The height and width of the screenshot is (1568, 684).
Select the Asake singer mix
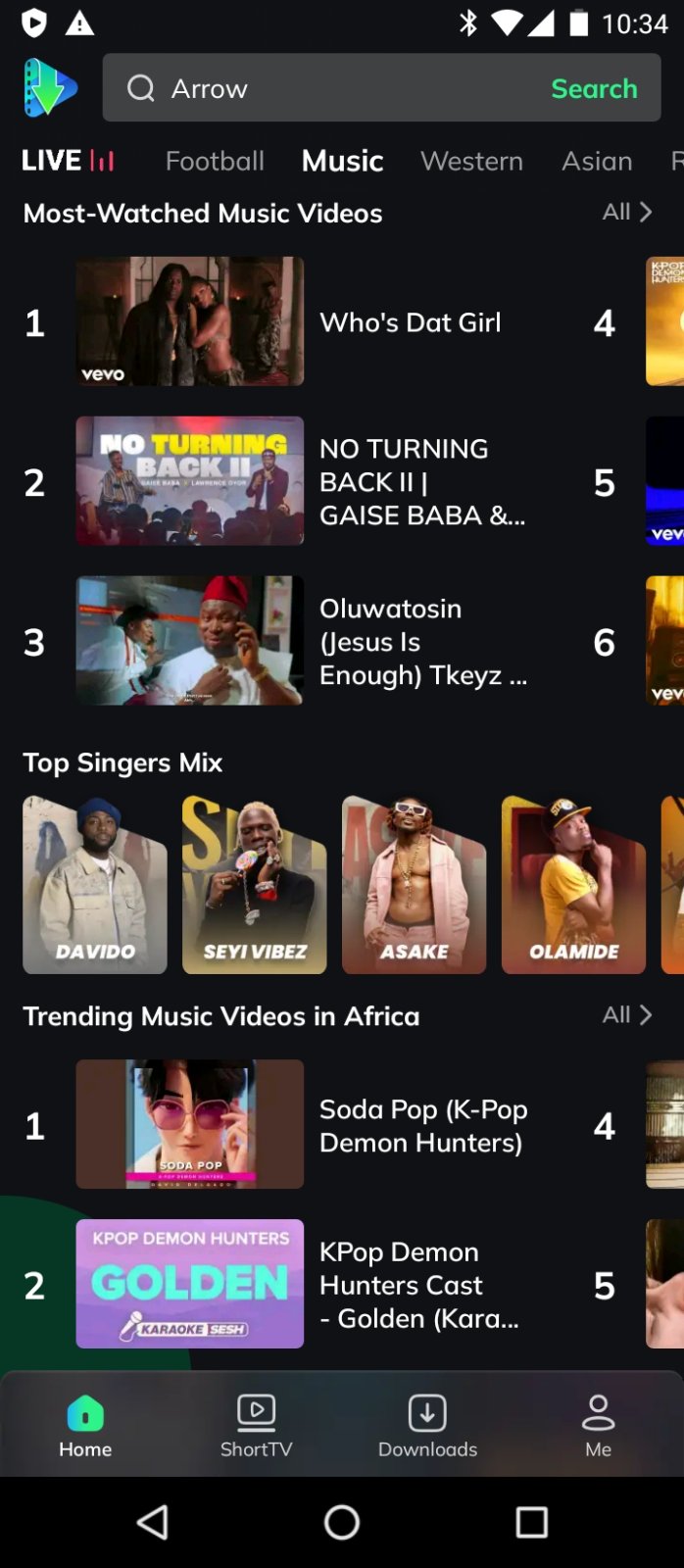tap(415, 885)
